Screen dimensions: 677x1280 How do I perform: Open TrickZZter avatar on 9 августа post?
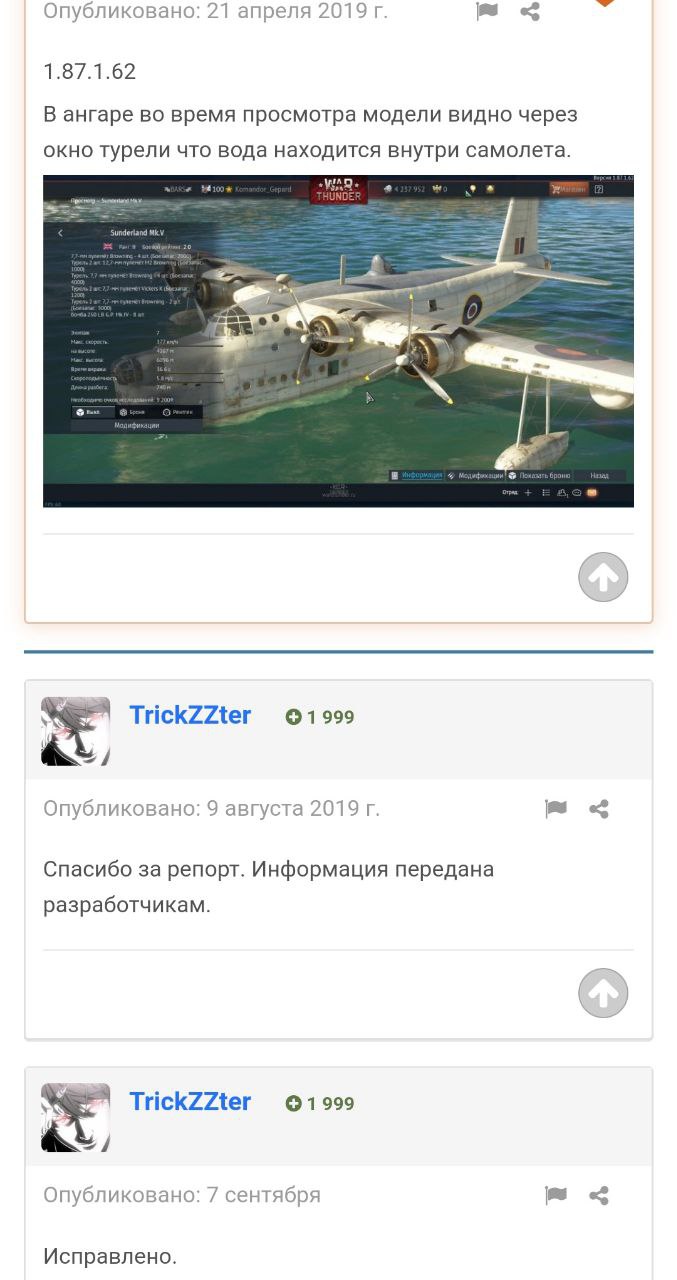coord(76,731)
